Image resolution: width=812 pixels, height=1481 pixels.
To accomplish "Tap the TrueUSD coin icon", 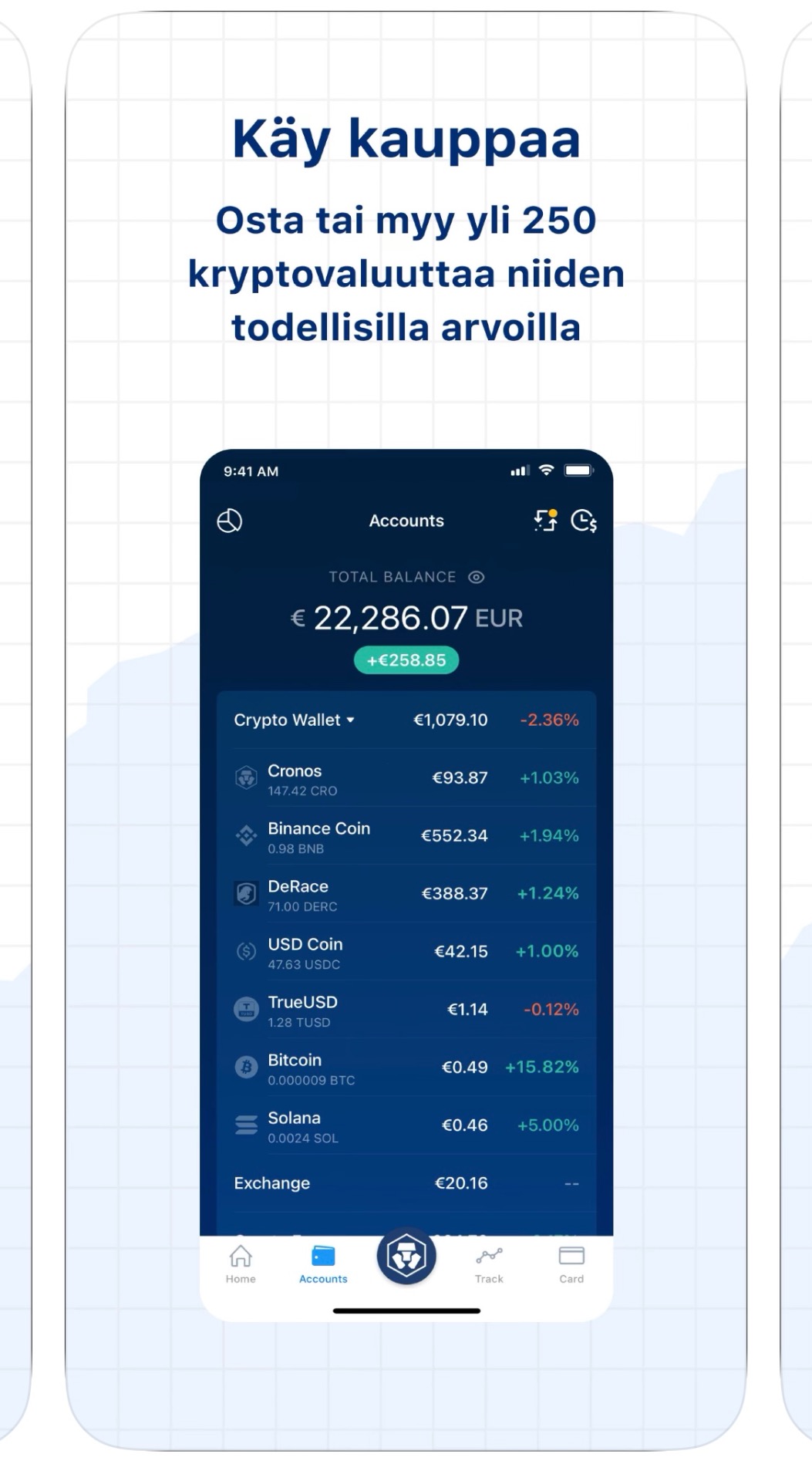I will pyautogui.click(x=245, y=1008).
